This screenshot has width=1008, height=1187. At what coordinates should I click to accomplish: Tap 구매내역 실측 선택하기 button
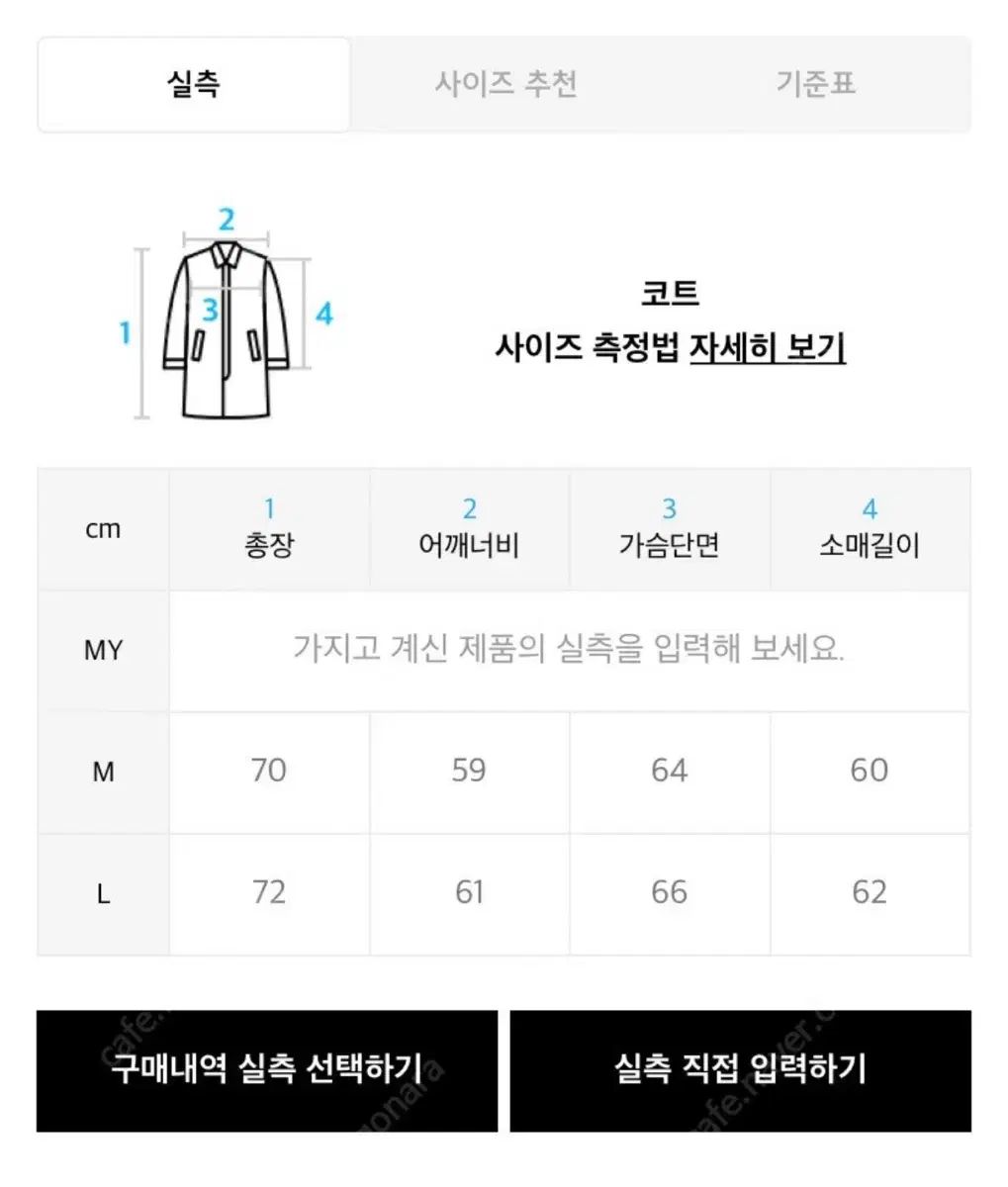[x=267, y=1069]
